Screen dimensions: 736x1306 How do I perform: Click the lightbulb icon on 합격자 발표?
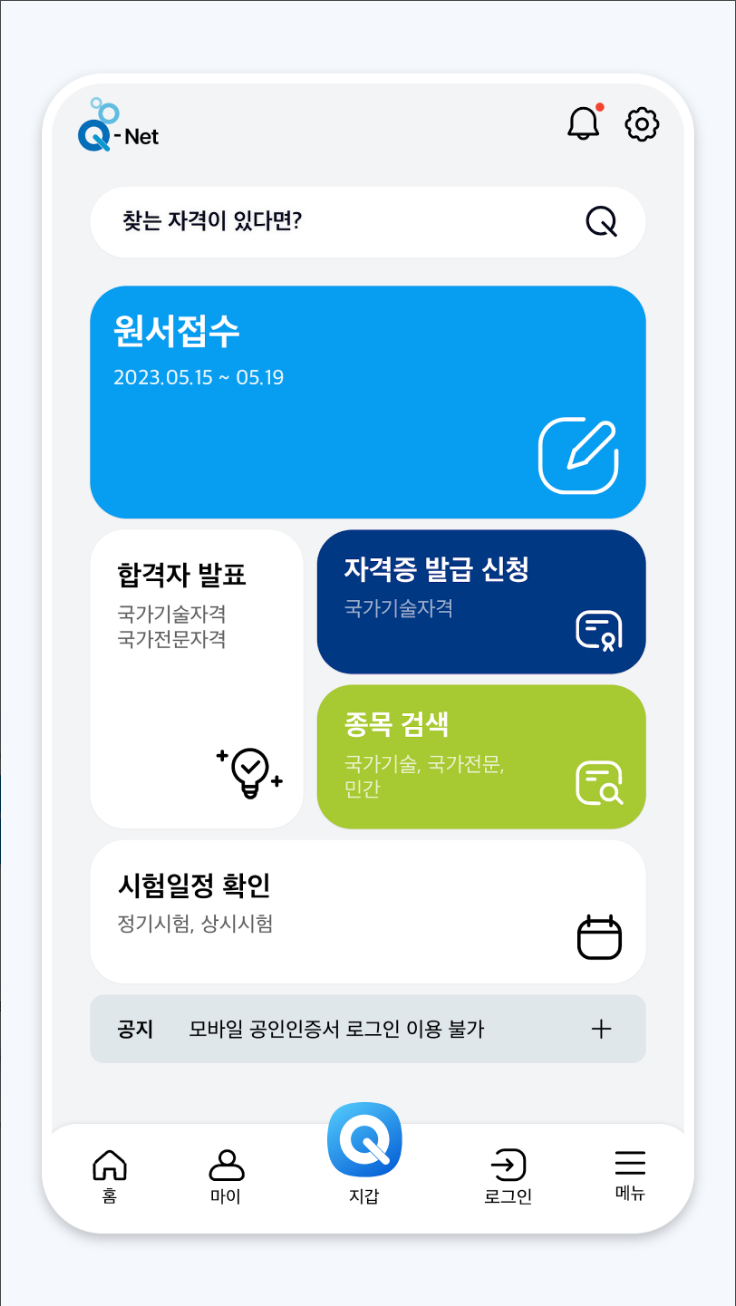click(248, 770)
